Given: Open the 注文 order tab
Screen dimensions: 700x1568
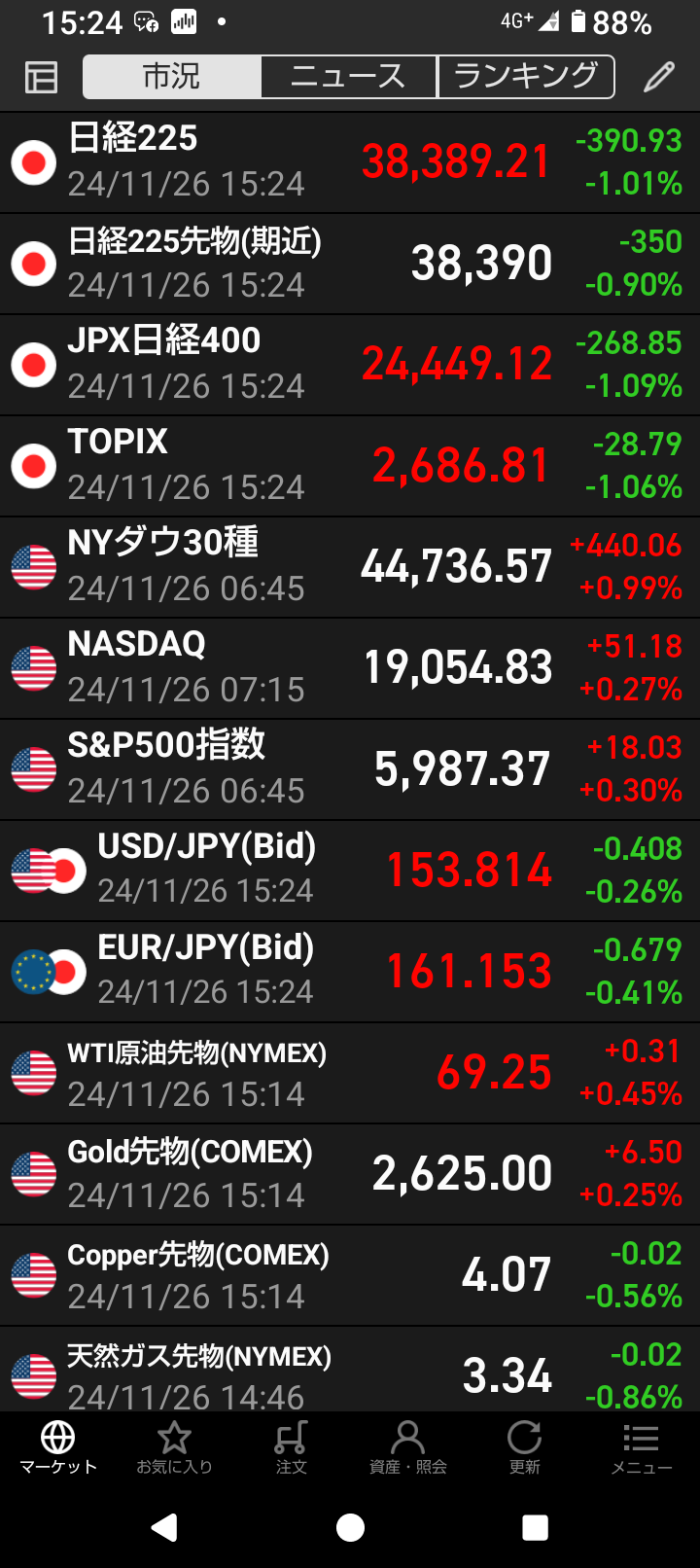Looking at the screenshot, I should coord(291,1447).
